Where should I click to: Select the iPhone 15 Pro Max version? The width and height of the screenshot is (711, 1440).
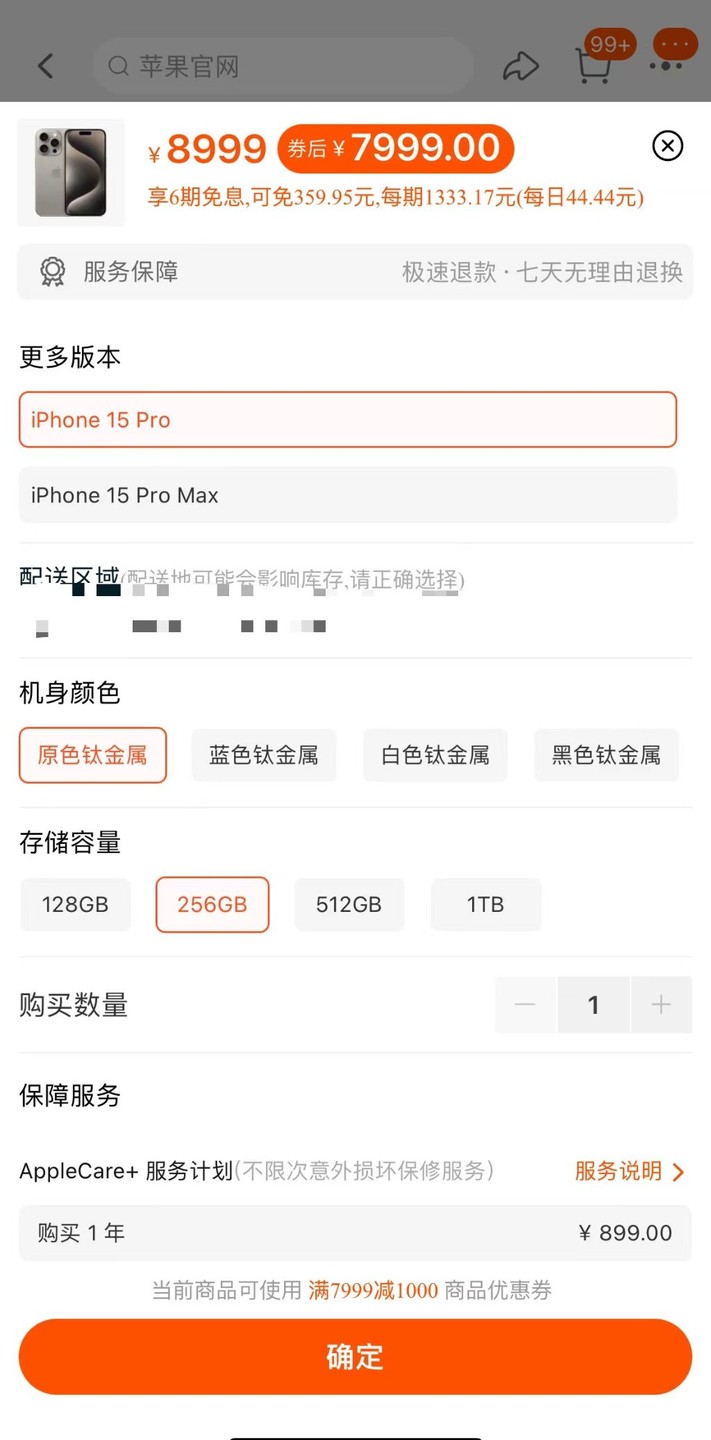tap(347, 495)
